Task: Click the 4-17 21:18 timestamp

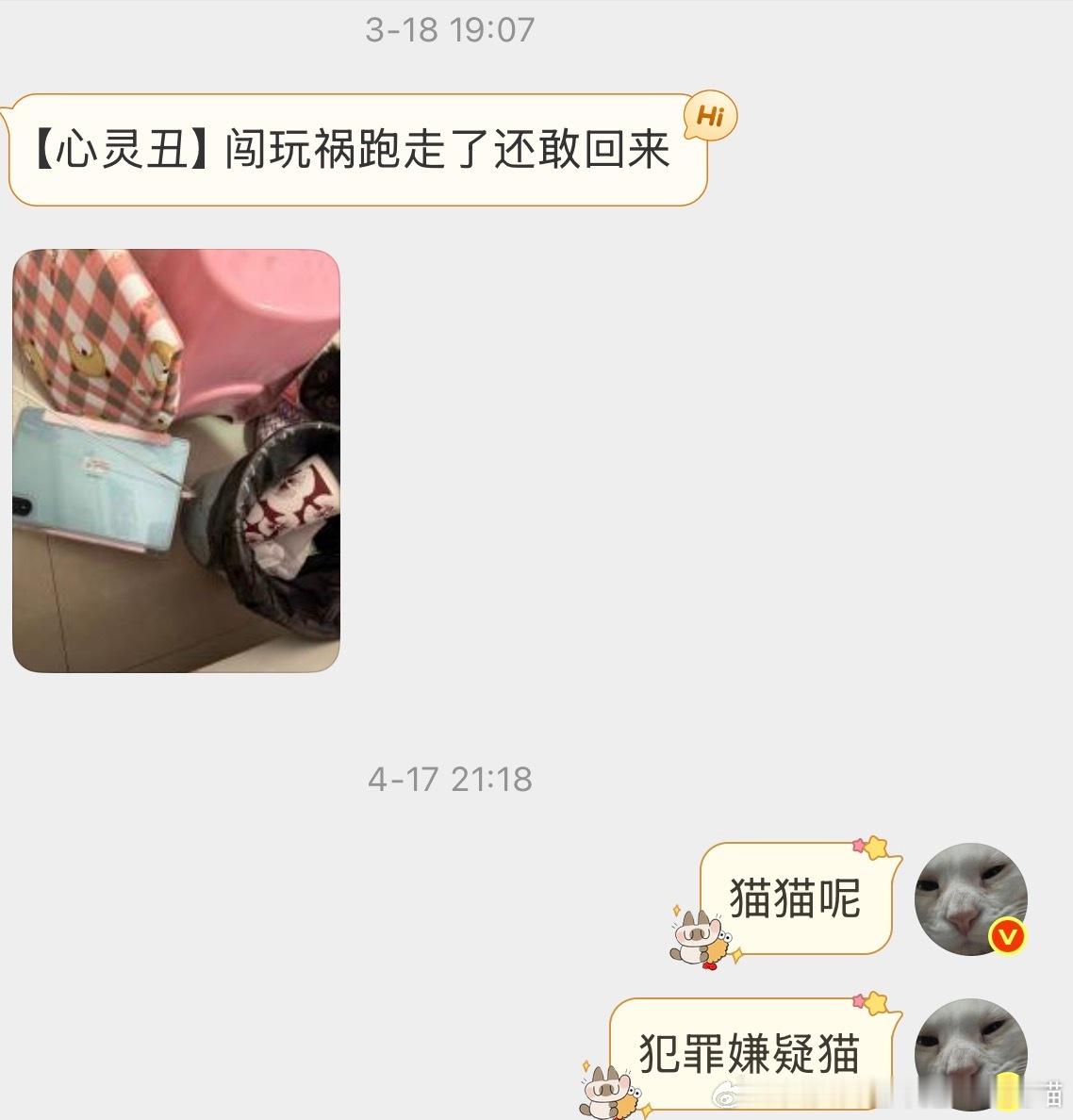Action: 450,779
